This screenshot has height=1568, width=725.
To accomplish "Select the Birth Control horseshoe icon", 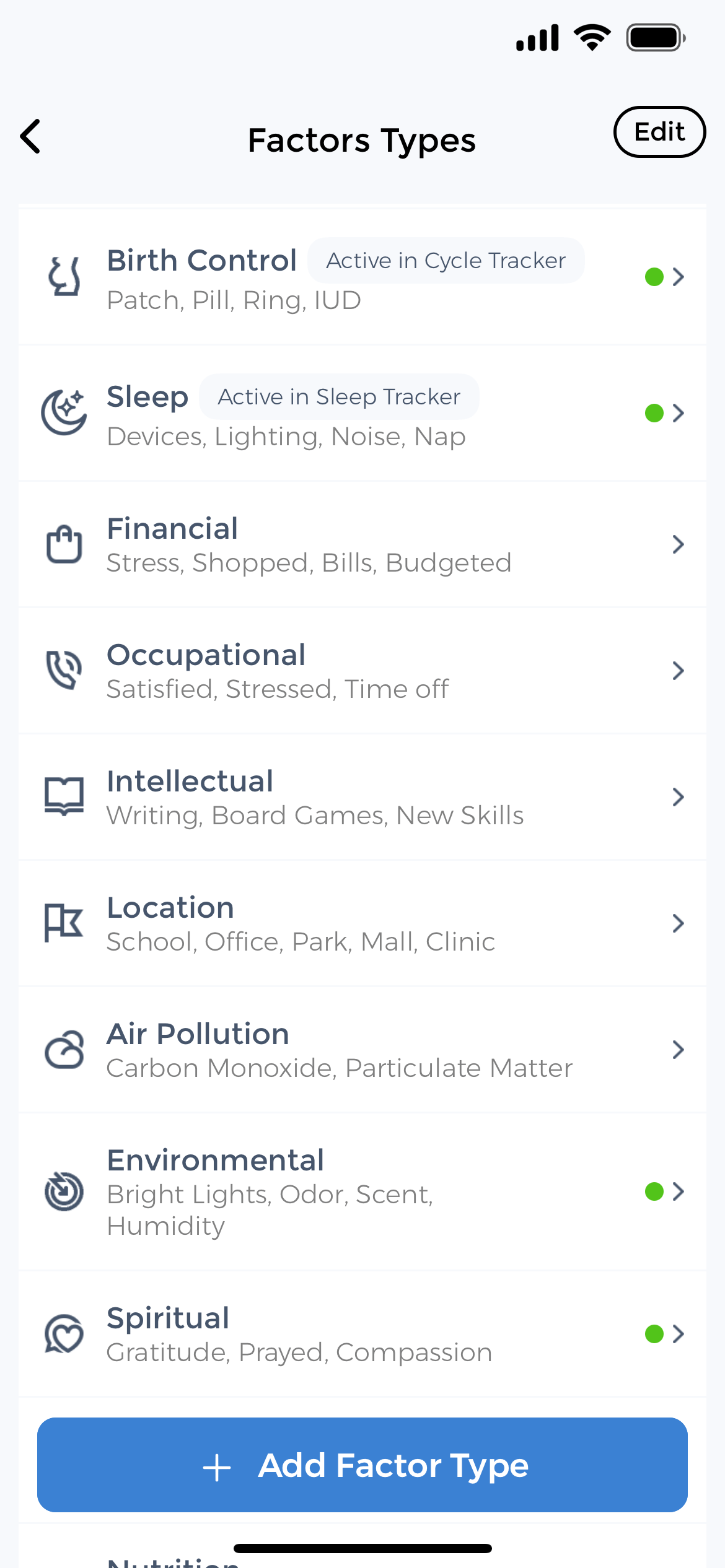I will click(64, 276).
